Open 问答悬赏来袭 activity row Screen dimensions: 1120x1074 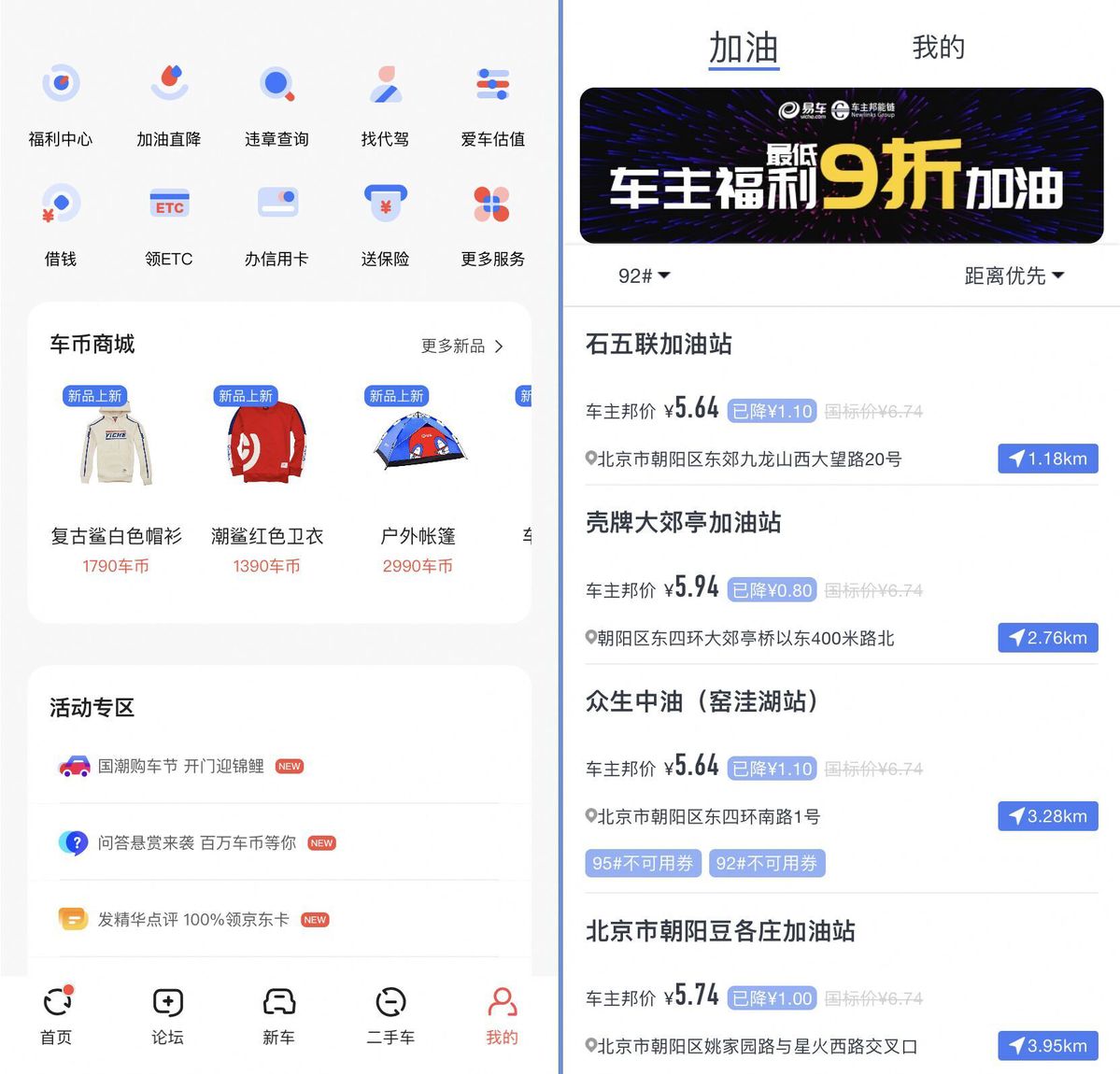197,842
